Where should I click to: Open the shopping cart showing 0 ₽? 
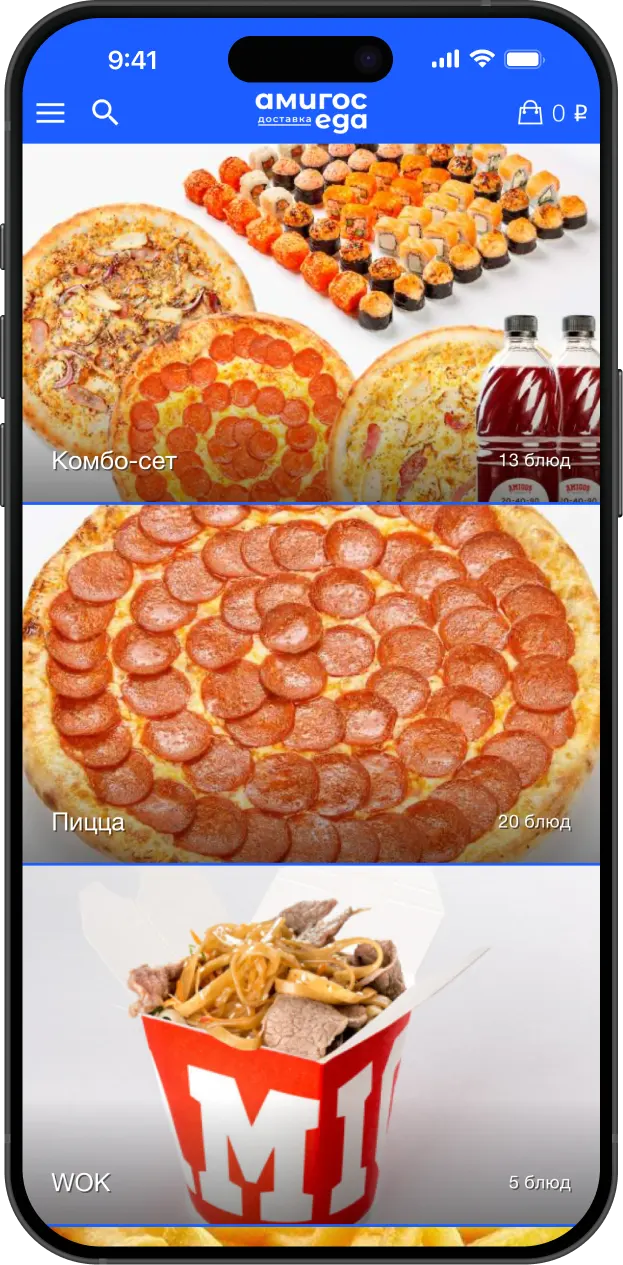click(551, 113)
